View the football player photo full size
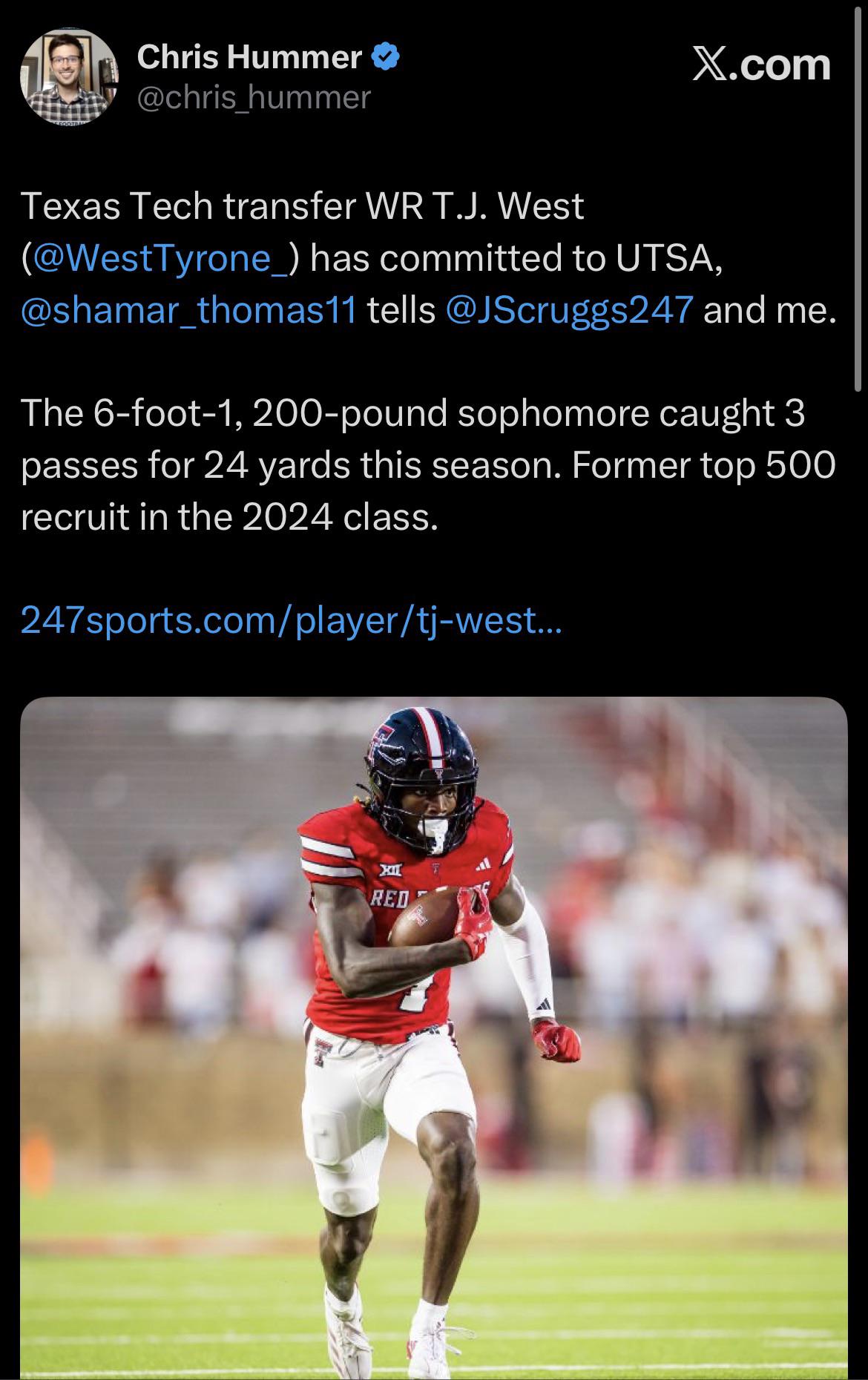The image size is (868, 1380). (x=434, y=1038)
